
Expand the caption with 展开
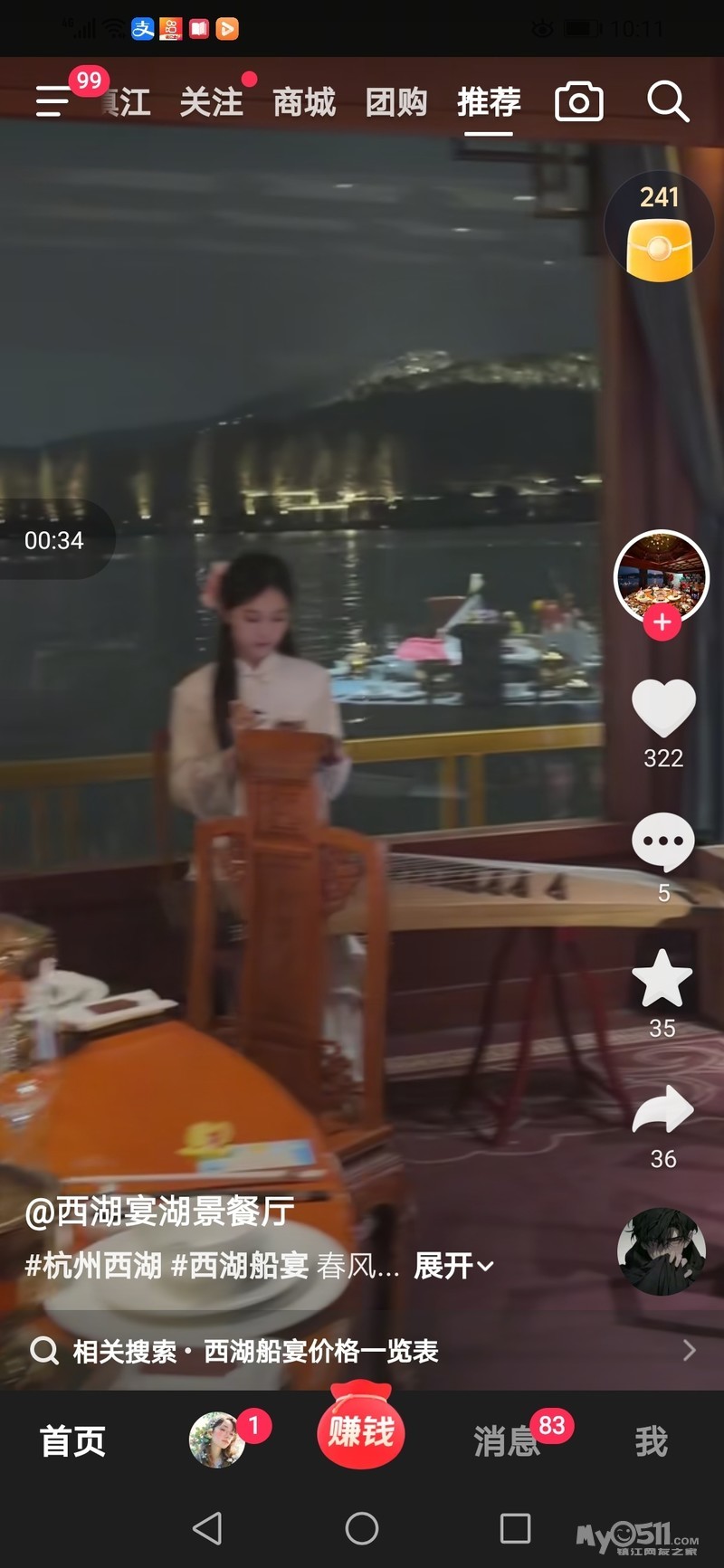coord(453,1266)
